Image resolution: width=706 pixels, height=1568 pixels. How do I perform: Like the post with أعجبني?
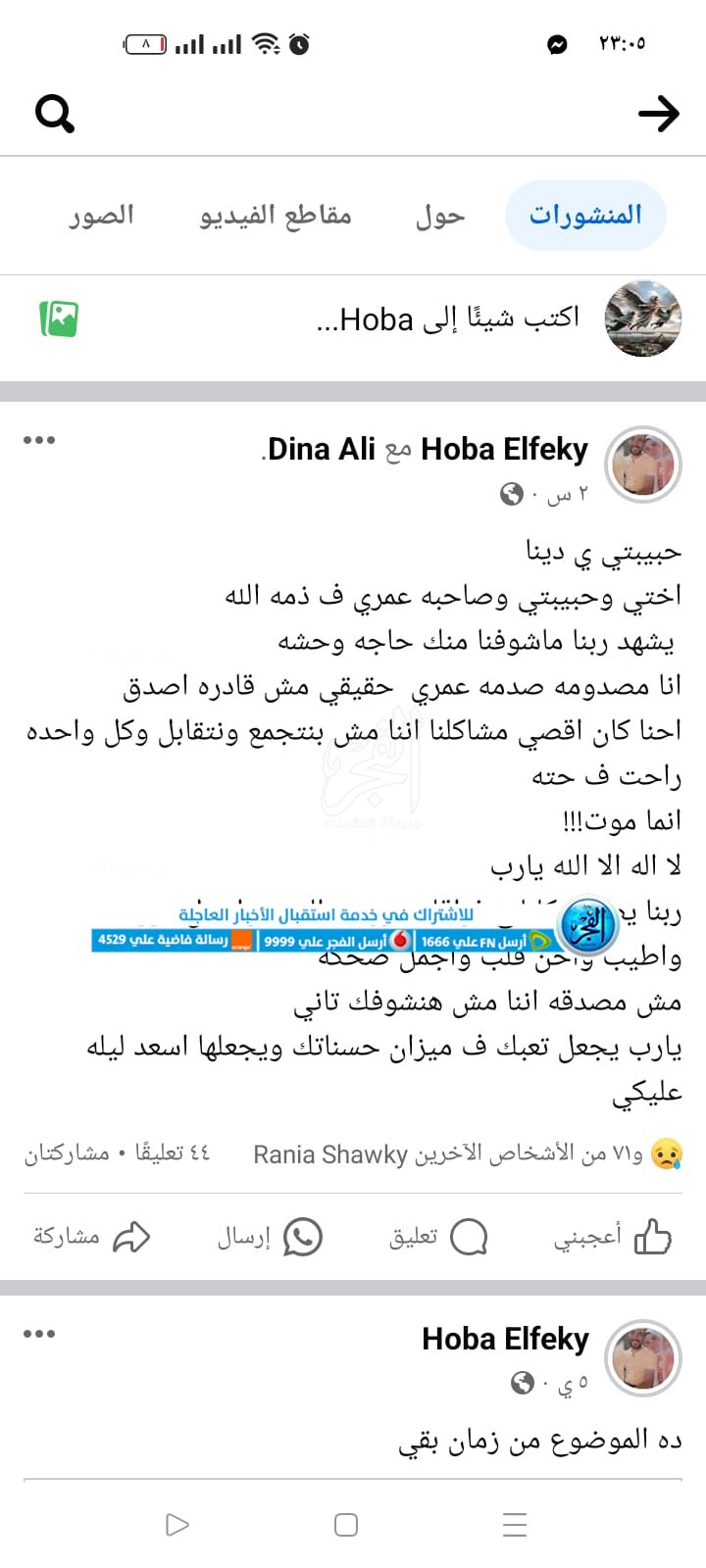[612, 1237]
